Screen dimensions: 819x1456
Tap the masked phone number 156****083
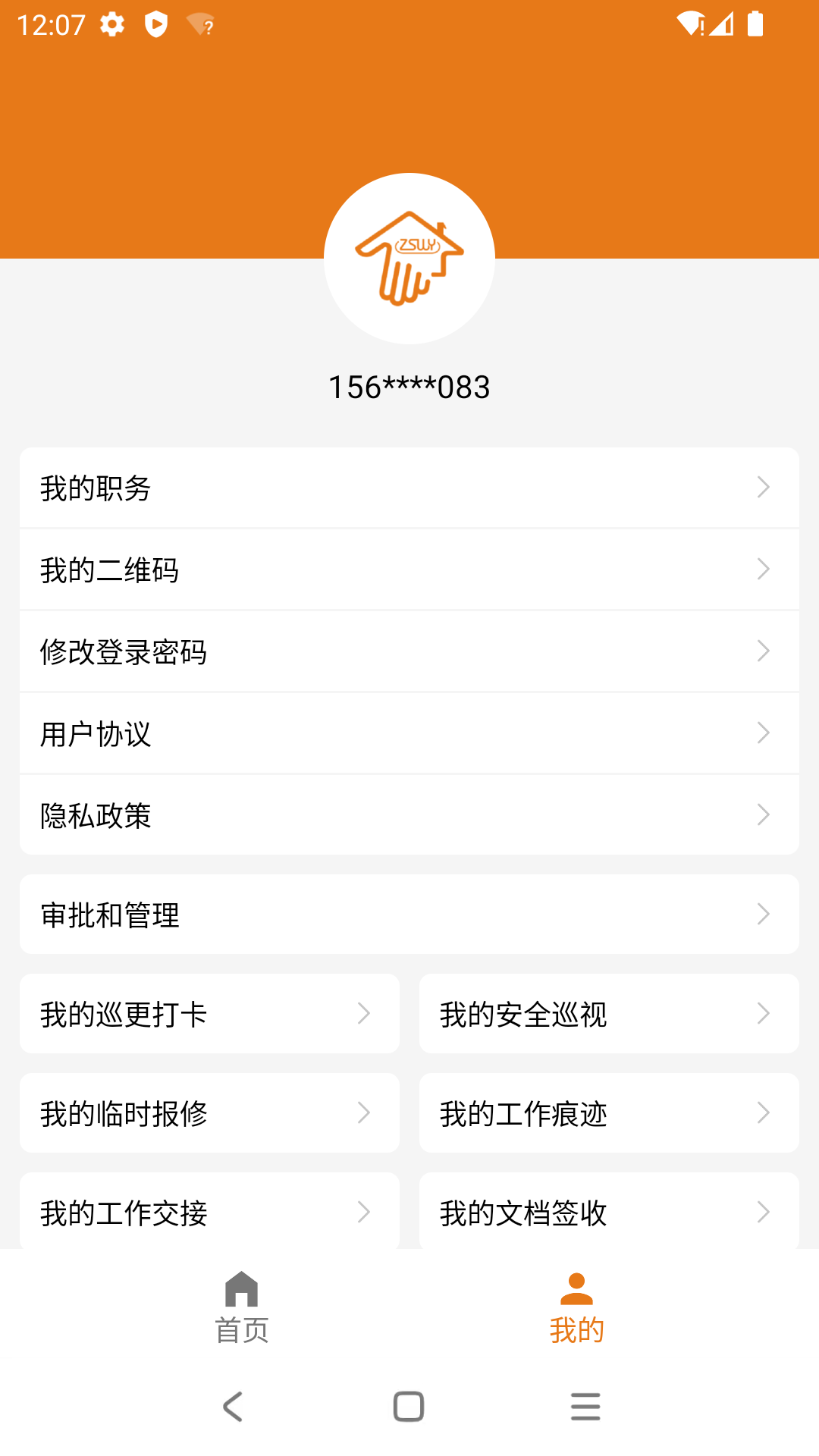coord(409,387)
